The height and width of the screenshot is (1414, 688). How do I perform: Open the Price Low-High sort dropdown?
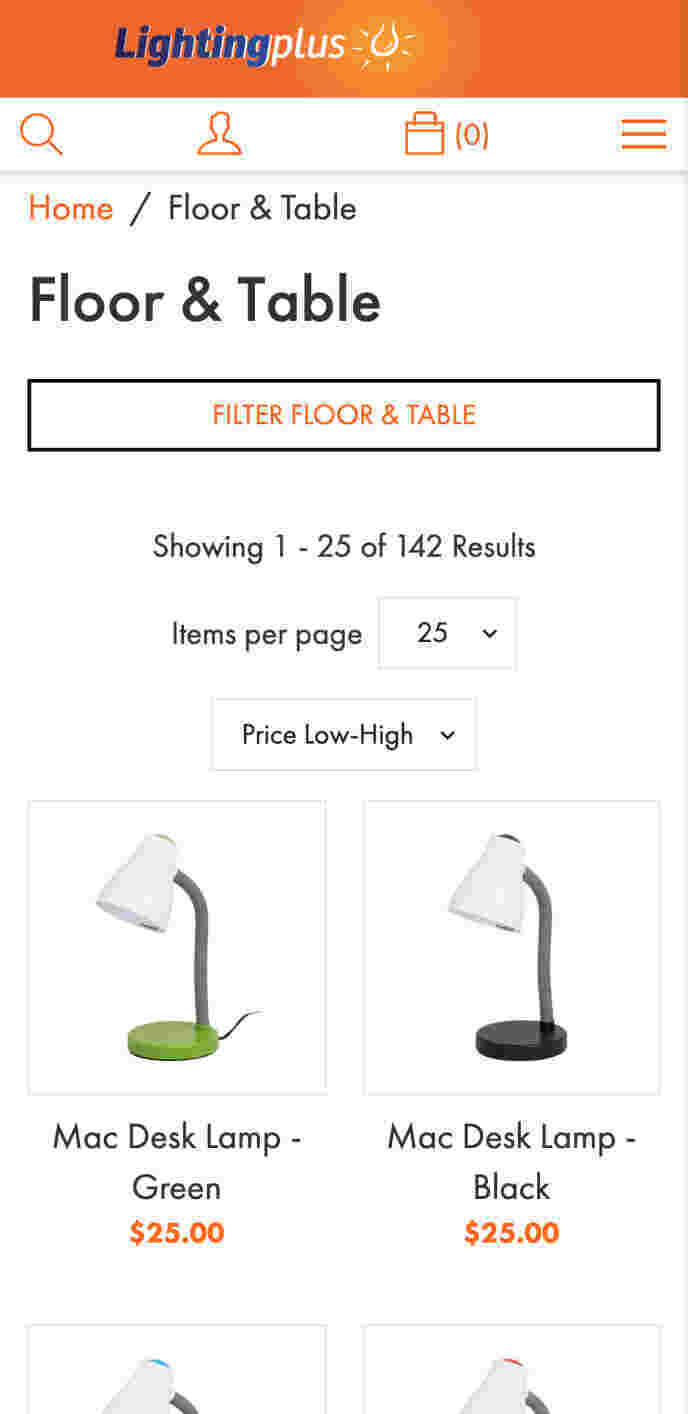pos(344,735)
